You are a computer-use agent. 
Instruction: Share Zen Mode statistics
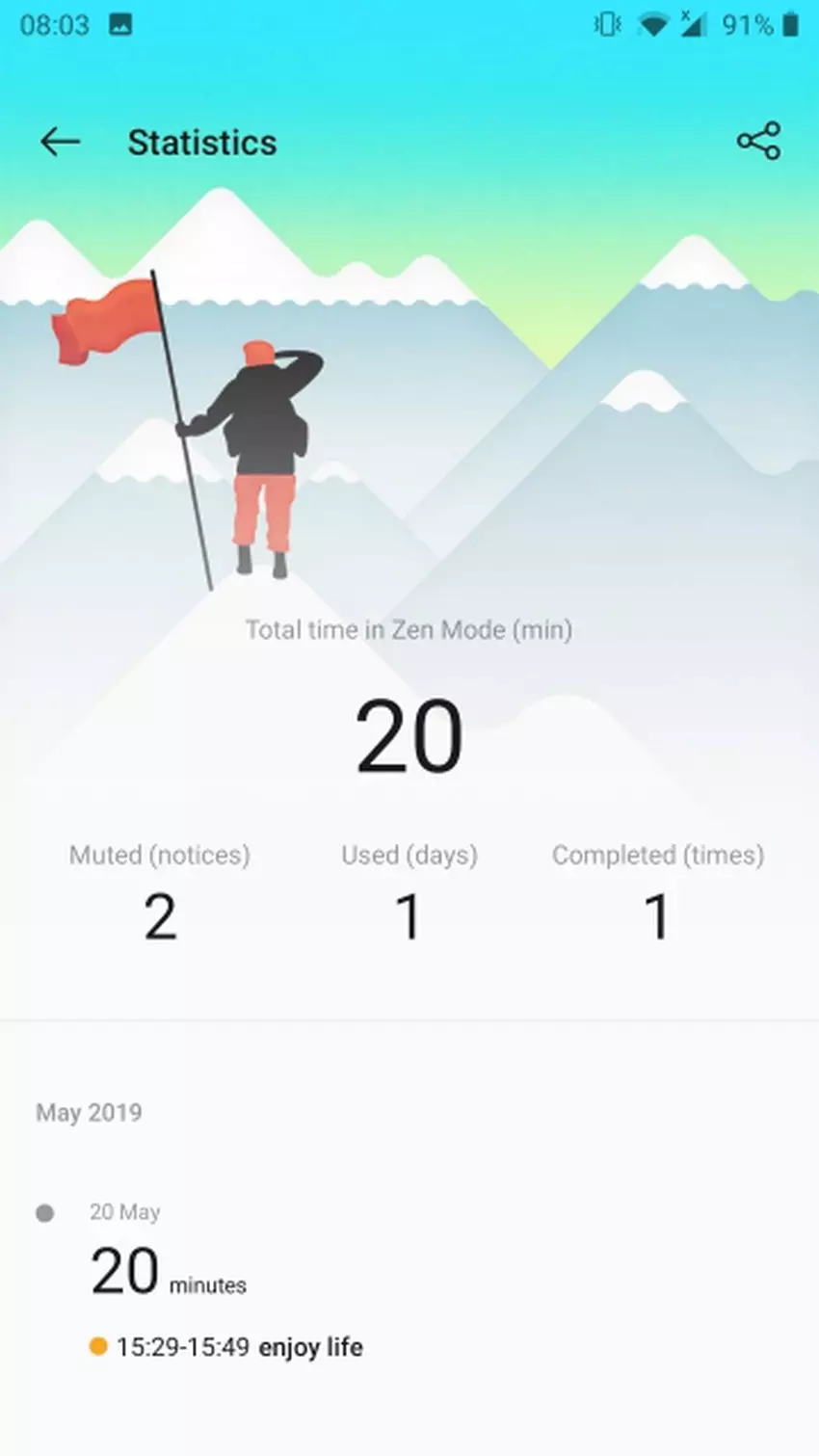click(x=758, y=142)
